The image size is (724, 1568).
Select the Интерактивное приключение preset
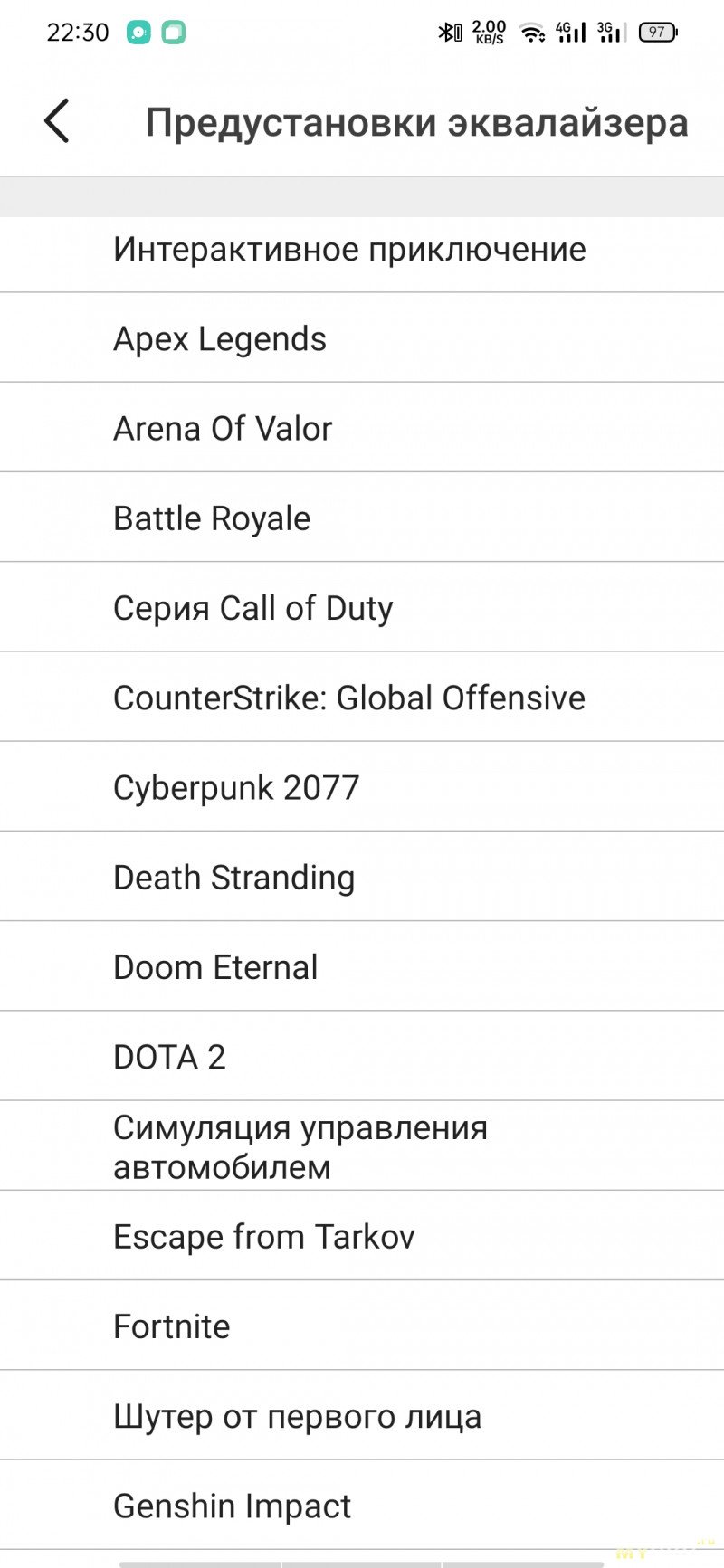(x=349, y=250)
